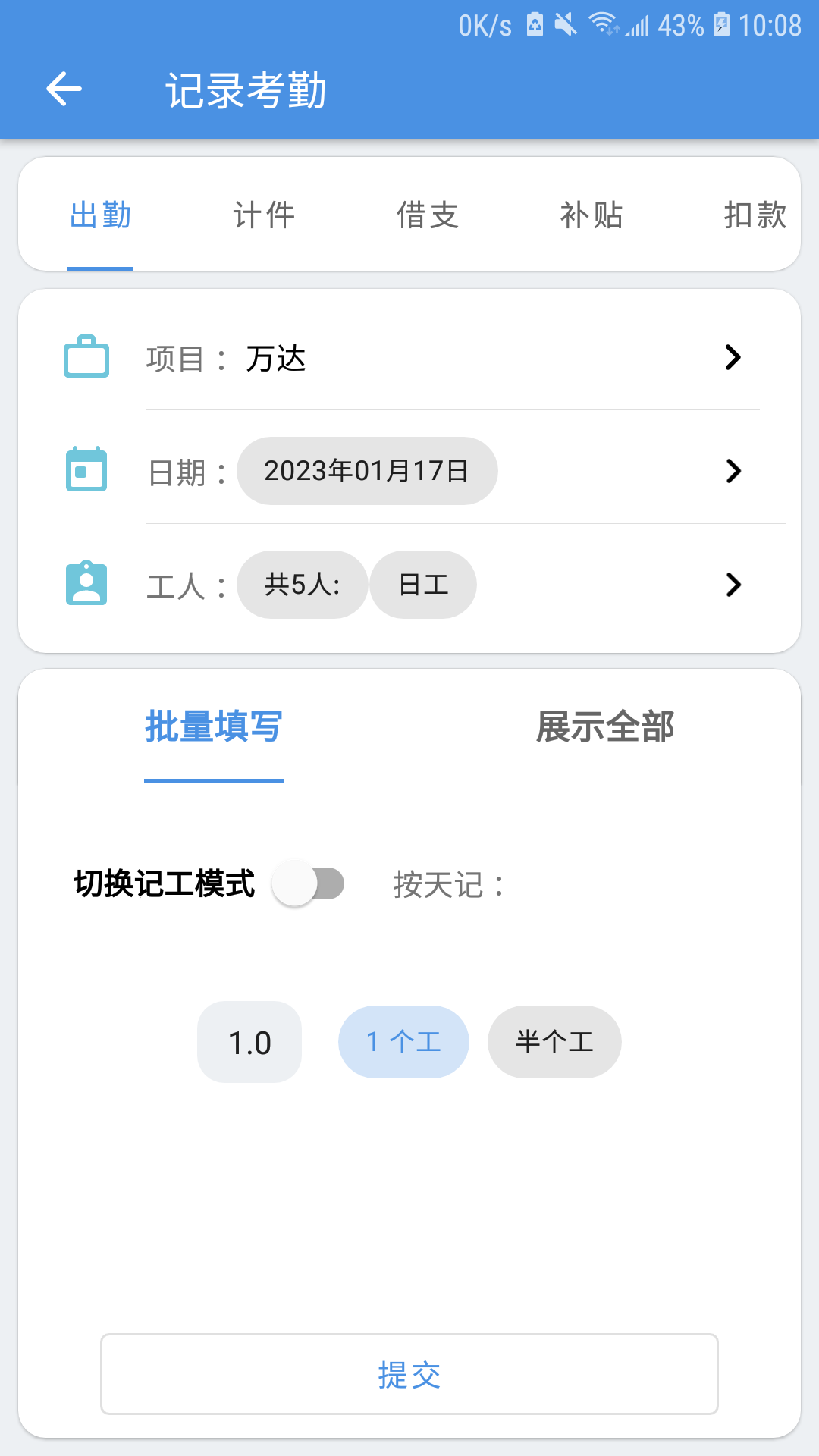The width and height of the screenshot is (819, 1456).
Task: Switch to the 展示全部 view
Action: click(604, 726)
